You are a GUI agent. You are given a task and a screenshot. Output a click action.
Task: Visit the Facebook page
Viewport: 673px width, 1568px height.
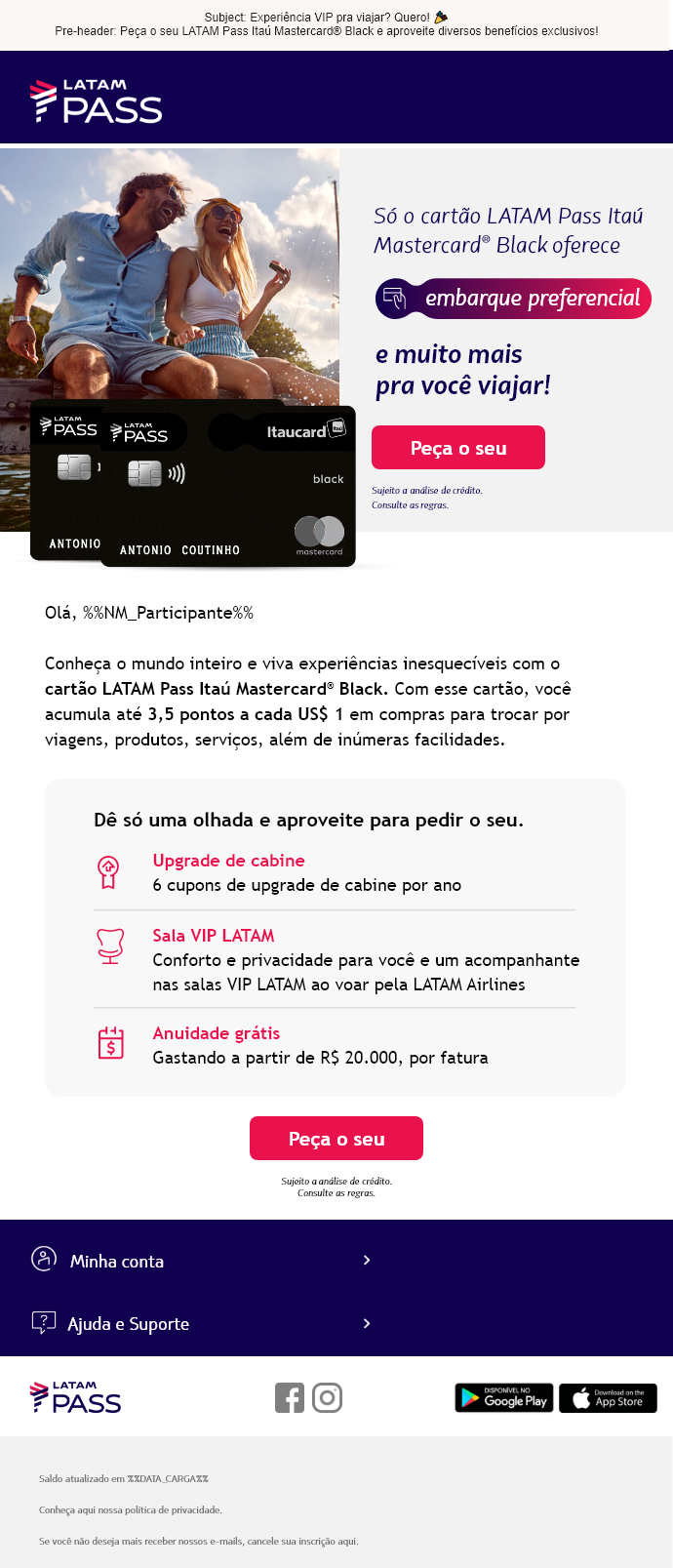point(290,1398)
